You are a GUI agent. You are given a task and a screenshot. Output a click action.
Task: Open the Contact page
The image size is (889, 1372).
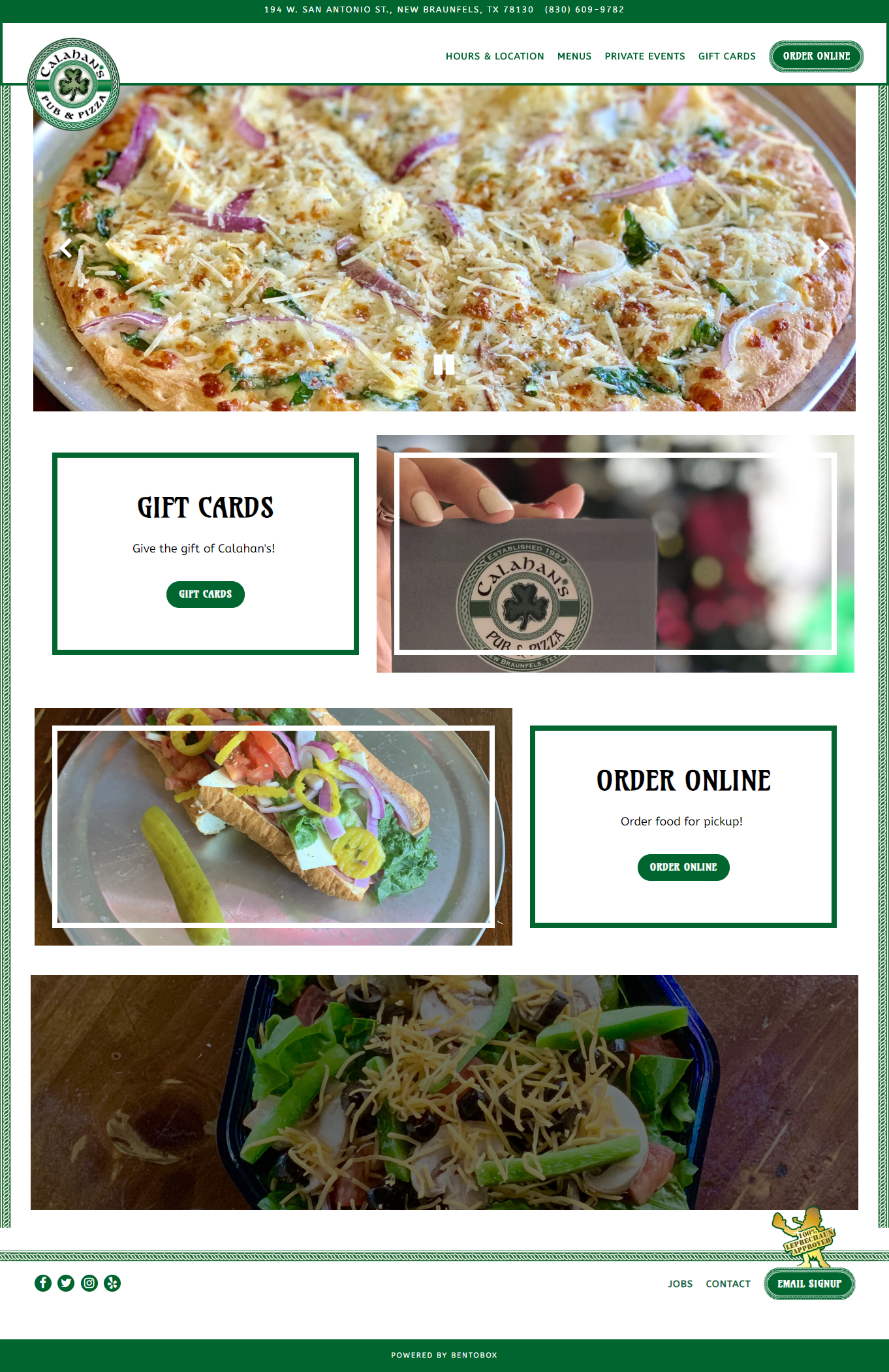pyautogui.click(x=728, y=1284)
